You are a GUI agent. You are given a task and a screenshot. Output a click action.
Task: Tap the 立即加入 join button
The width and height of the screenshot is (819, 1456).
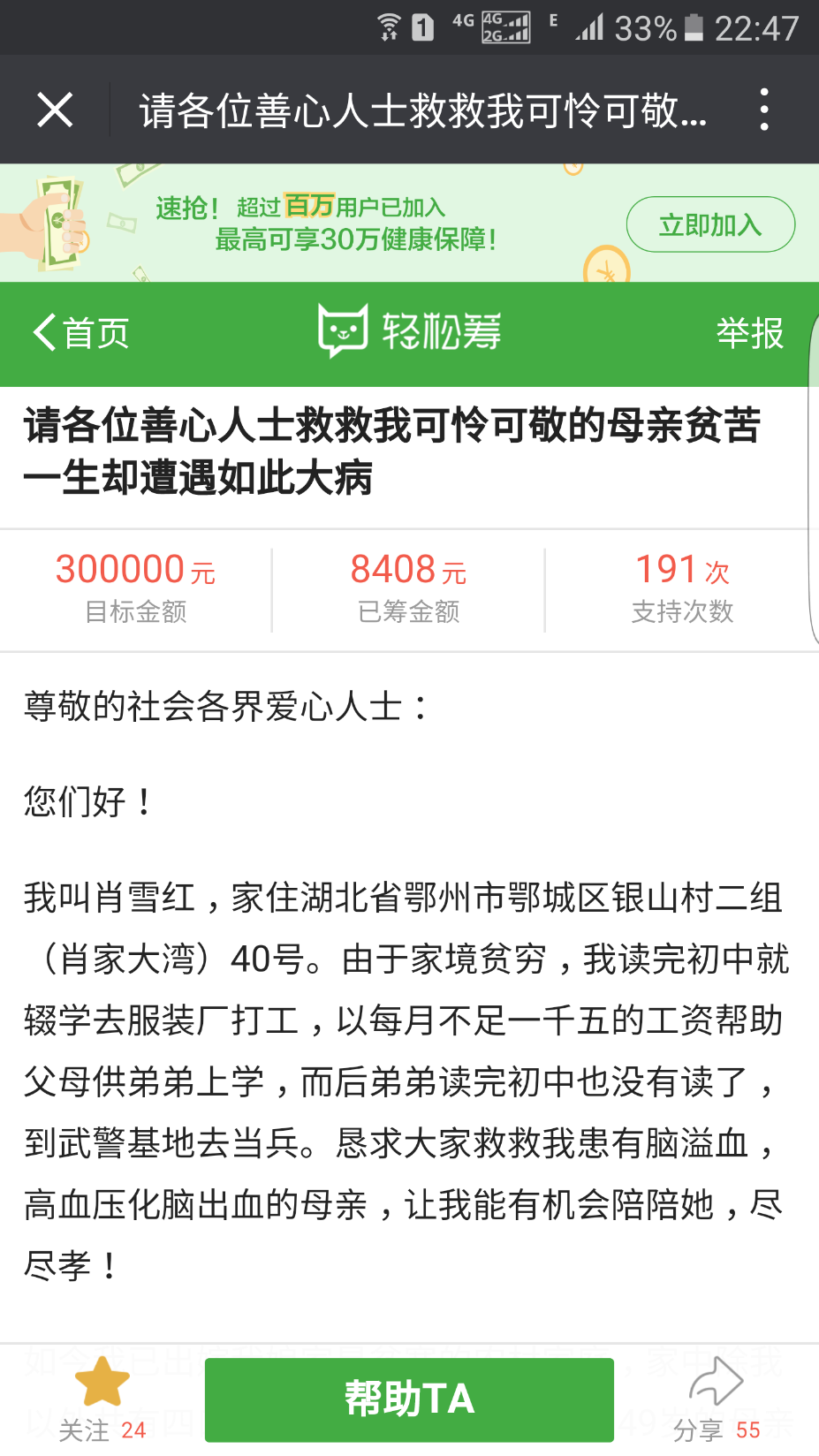point(710,224)
